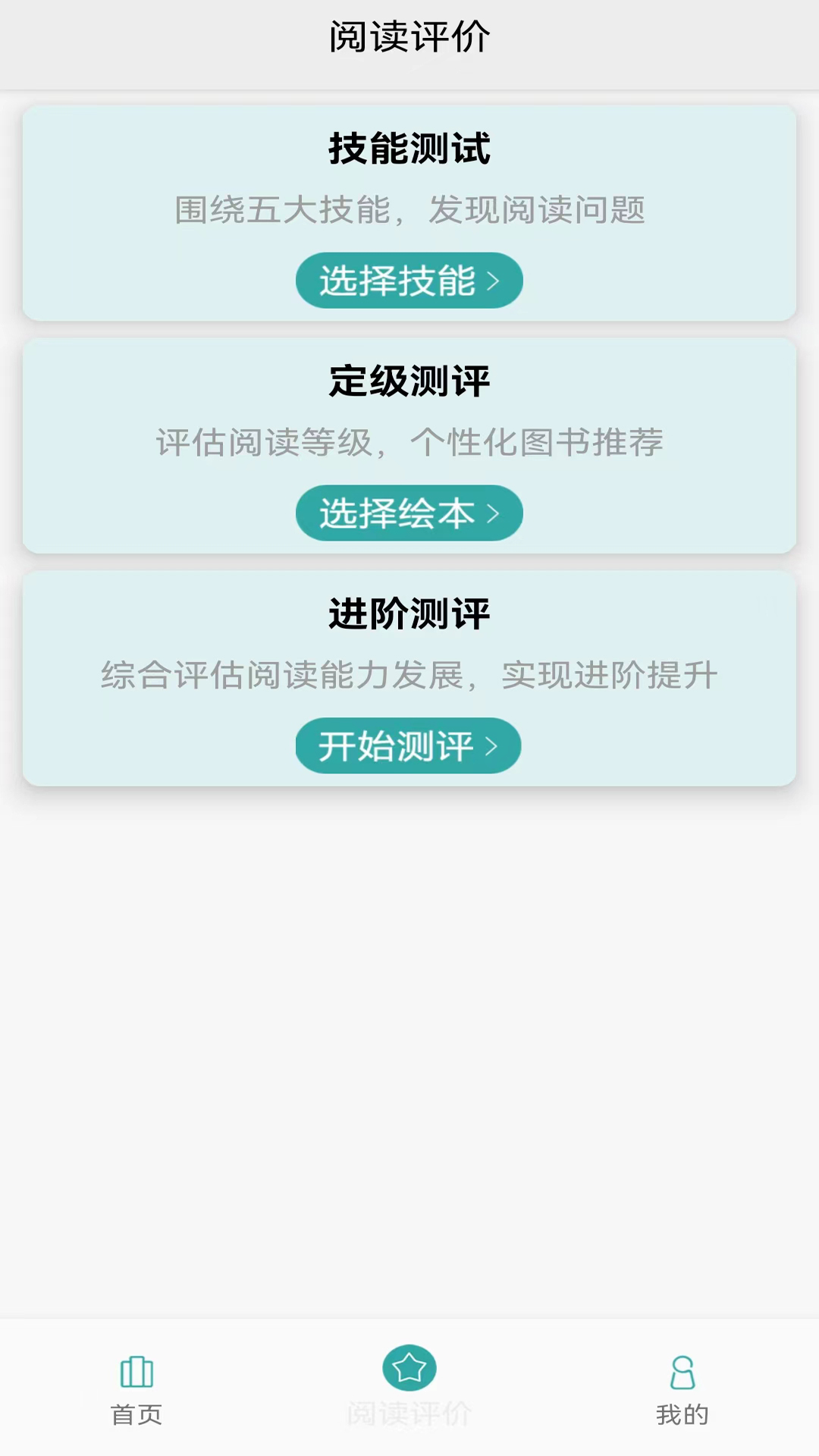Click the 阅读评价 page title
Image resolution: width=819 pixels, height=1456 pixels.
[x=409, y=34]
